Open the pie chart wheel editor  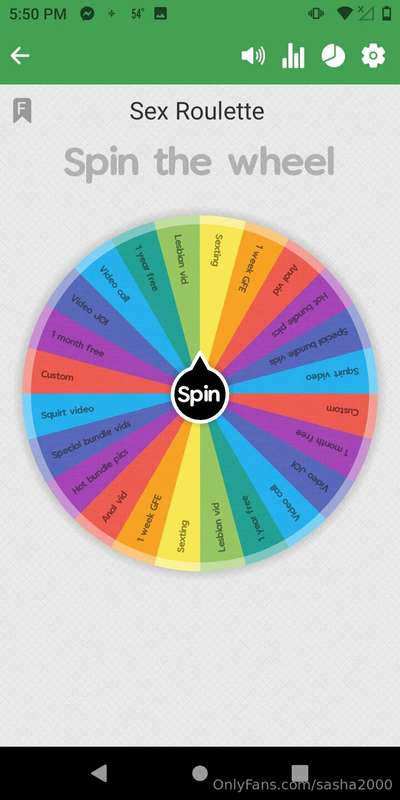(333, 56)
